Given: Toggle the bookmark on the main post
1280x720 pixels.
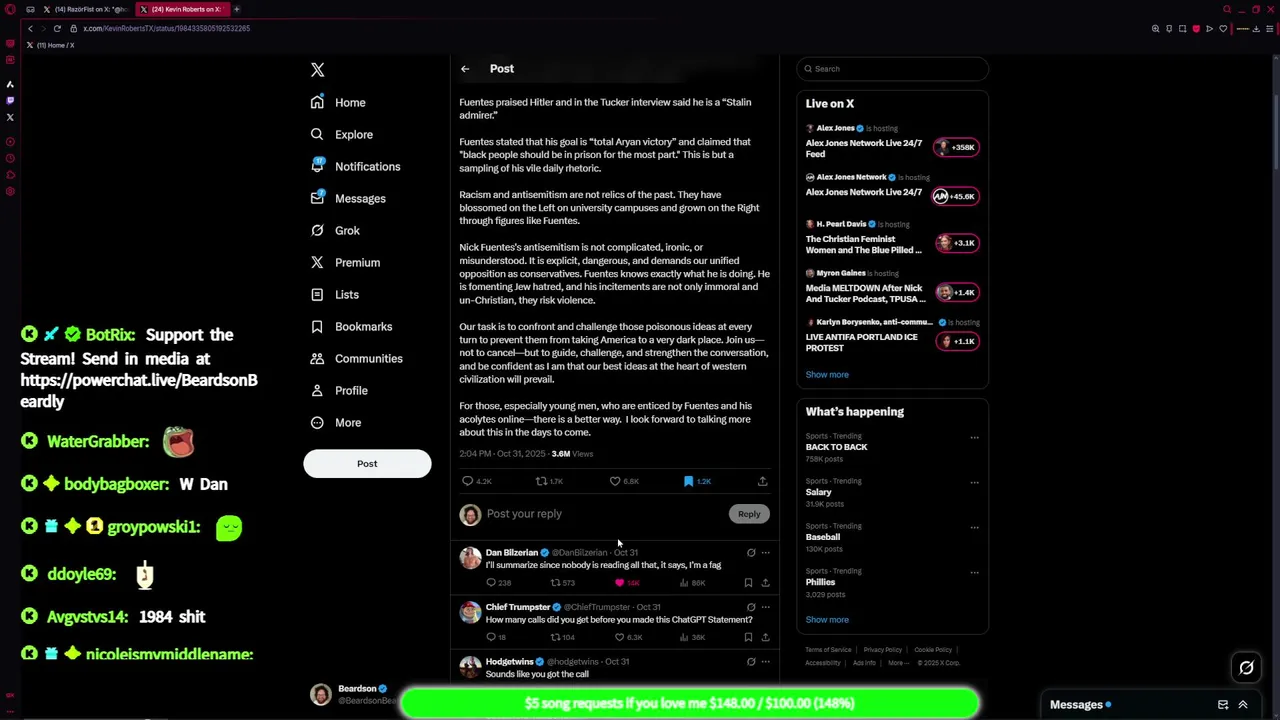Looking at the screenshot, I should tap(688, 481).
